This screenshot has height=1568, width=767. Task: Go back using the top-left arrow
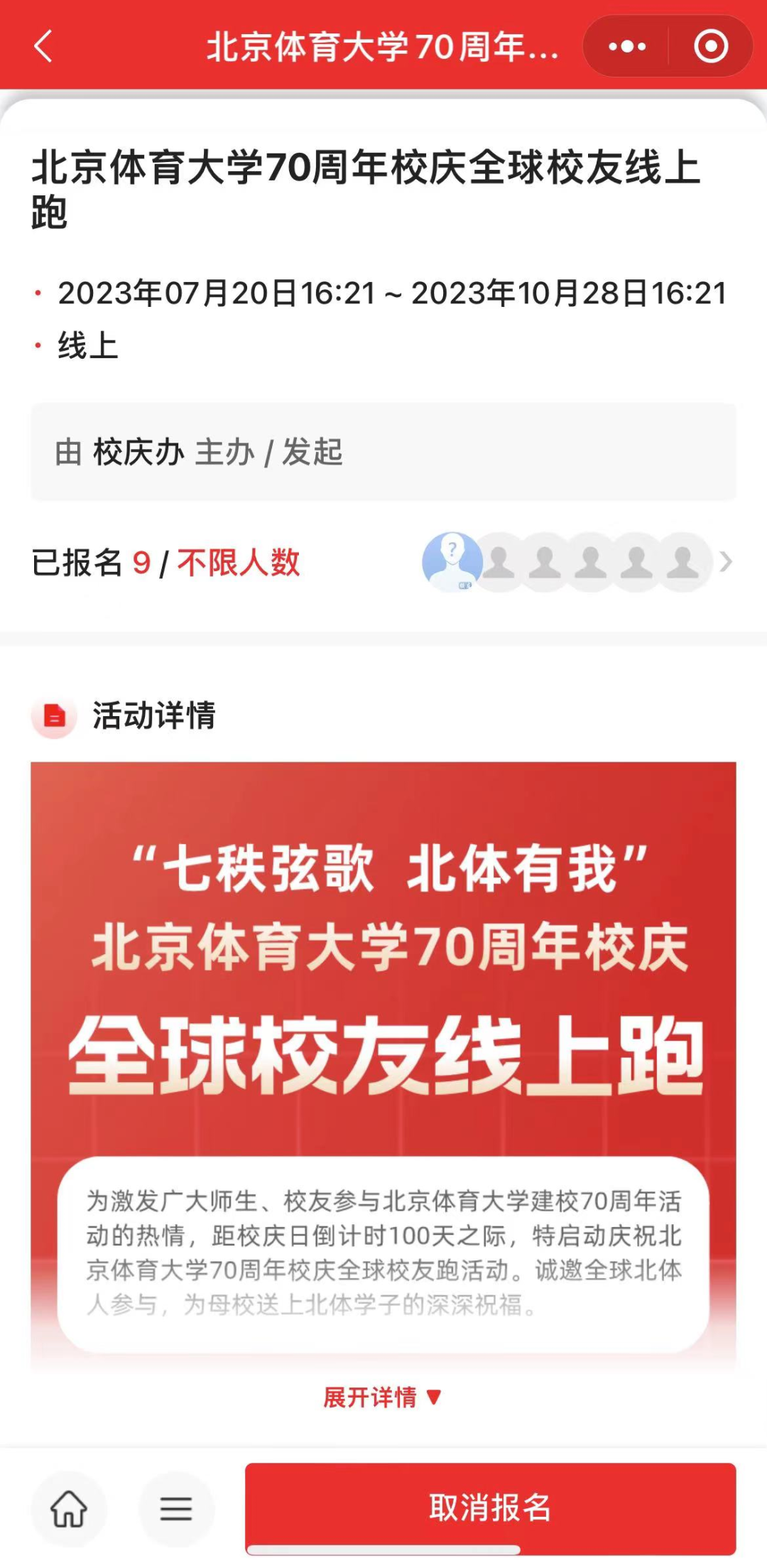click(44, 47)
